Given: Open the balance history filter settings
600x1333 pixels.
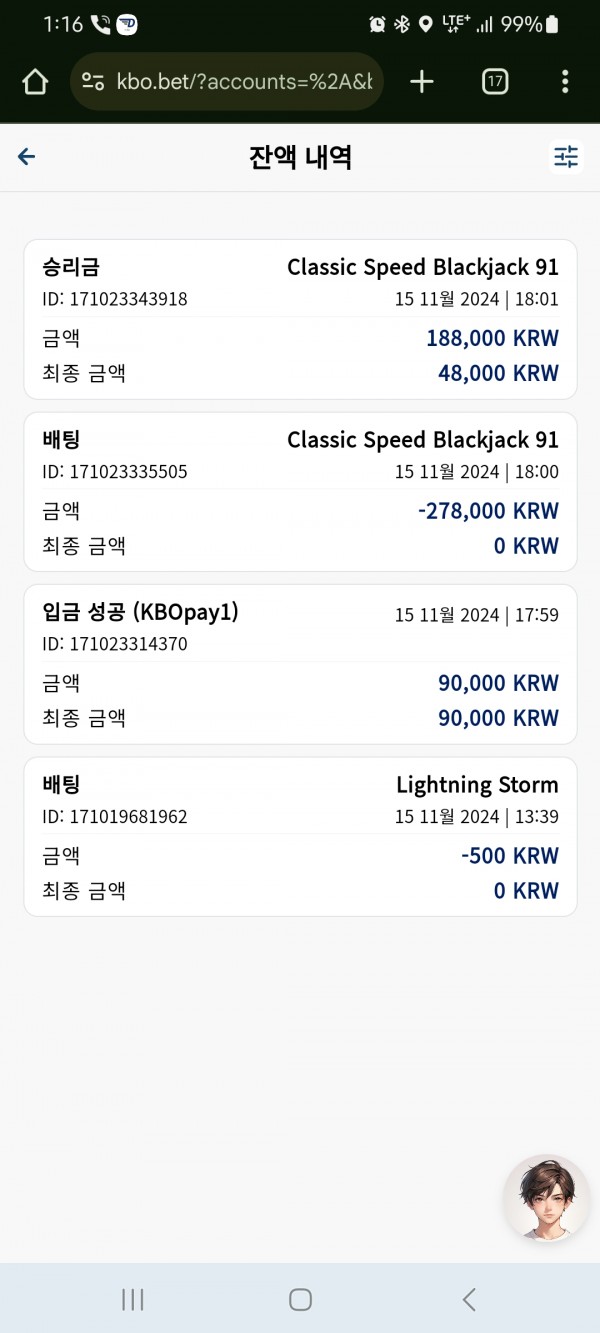Looking at the screenshot, I should click(566, 156).
